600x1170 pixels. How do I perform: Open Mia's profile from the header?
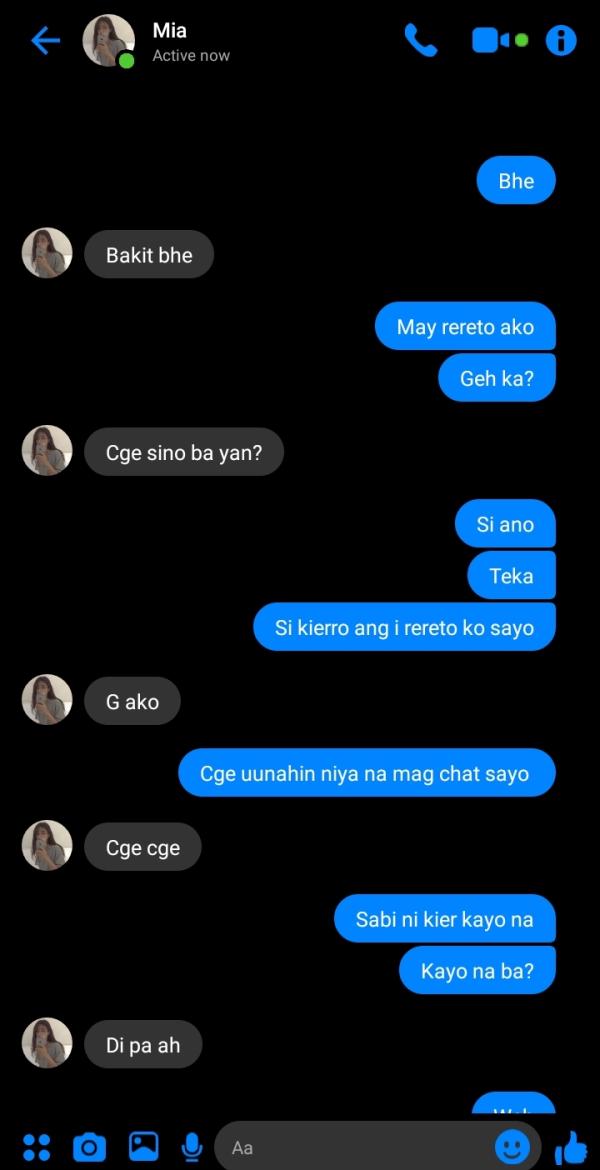pyautogui.click(x=109, y=41)
